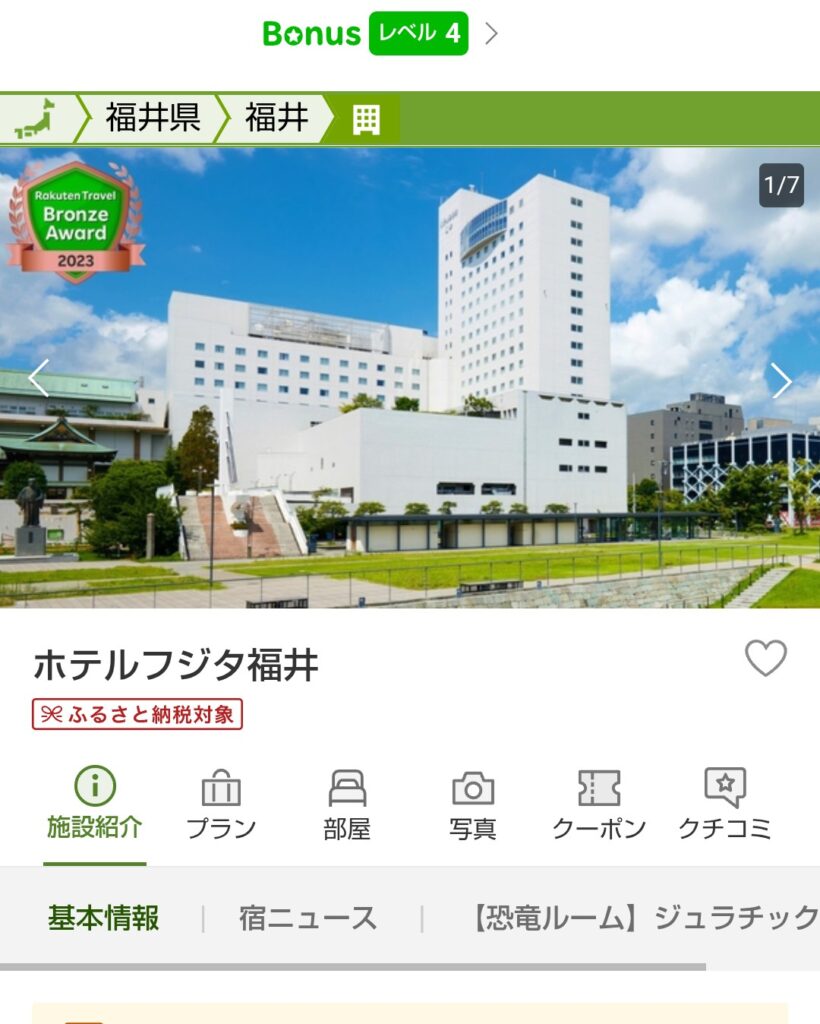This screenshot has height=1024, width=820.
Task: Show previous hotel photo
Action: point(38,379)
